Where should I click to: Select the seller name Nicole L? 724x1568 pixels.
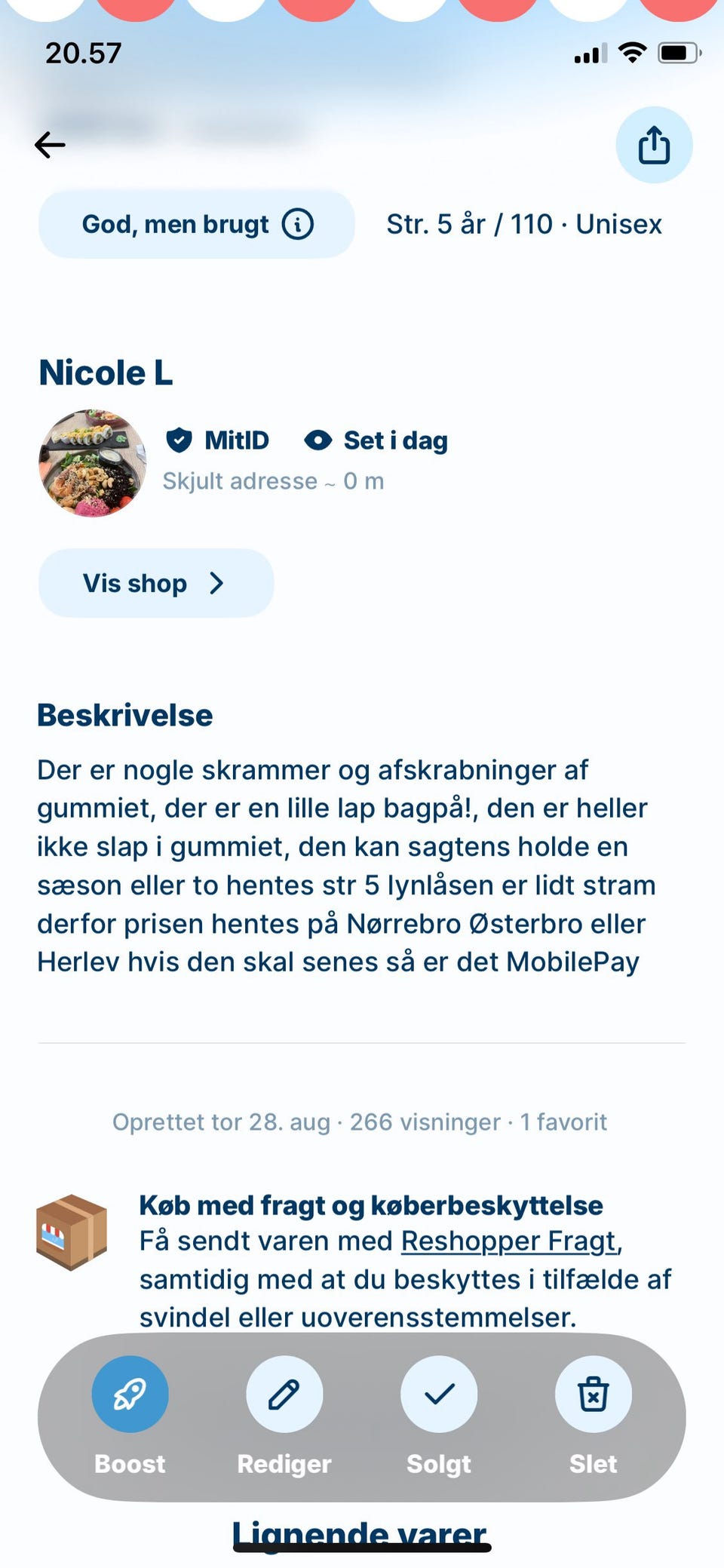click(106, 371)
